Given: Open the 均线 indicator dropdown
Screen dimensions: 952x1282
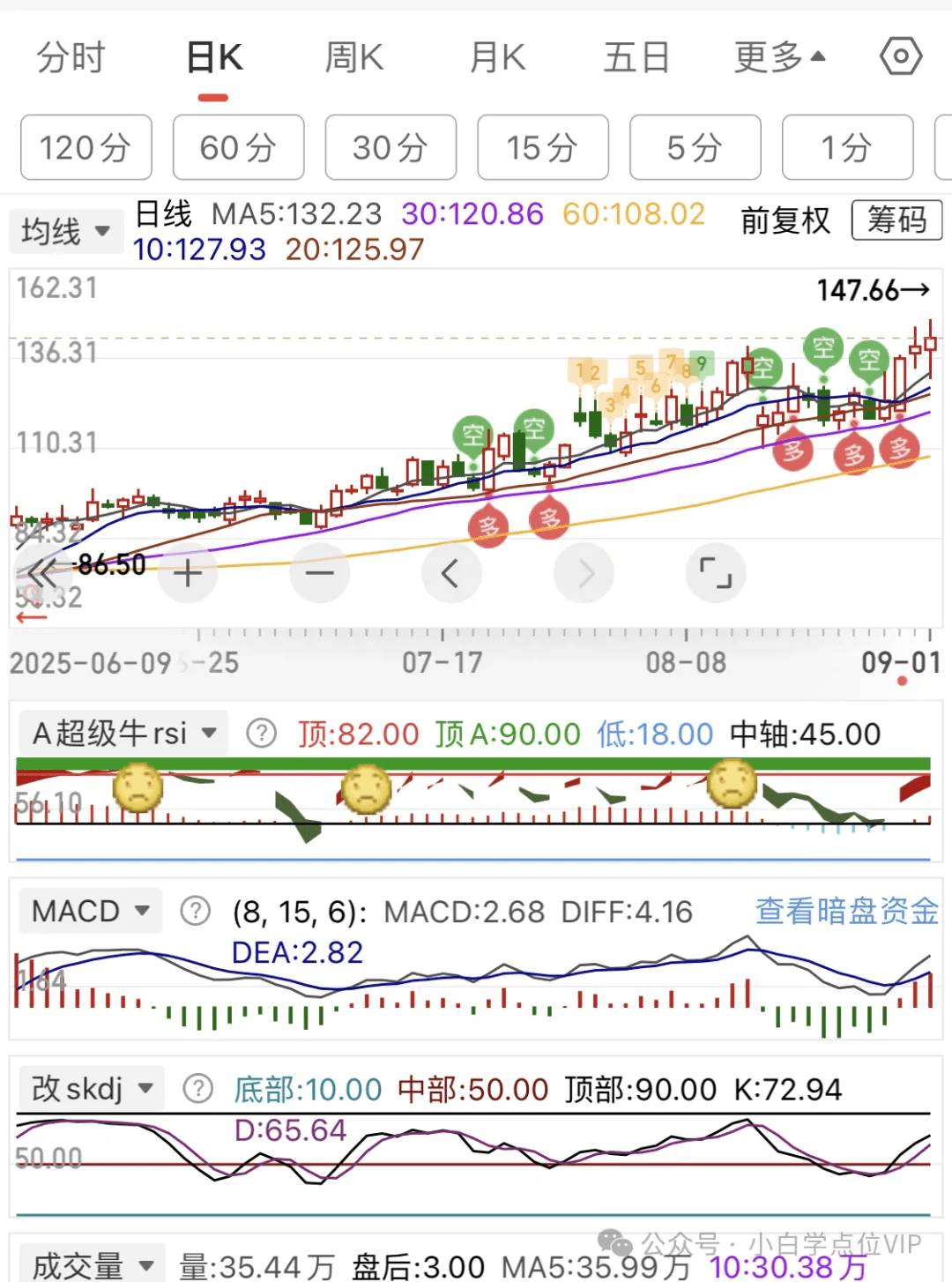Looking at the screenshot, I should coord(65,232).
